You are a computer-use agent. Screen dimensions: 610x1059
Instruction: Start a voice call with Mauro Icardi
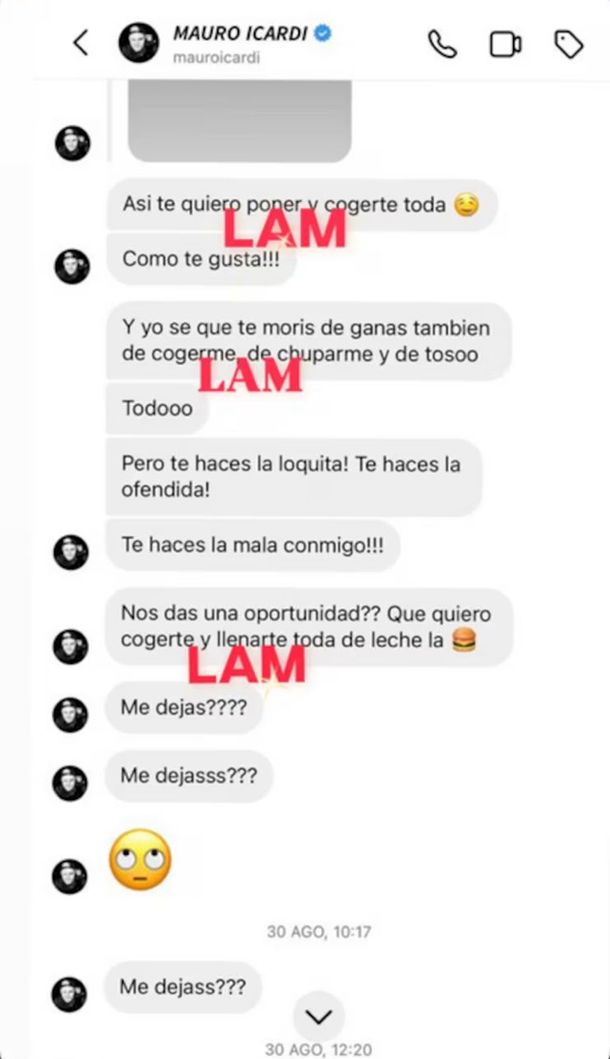point(441,43)
